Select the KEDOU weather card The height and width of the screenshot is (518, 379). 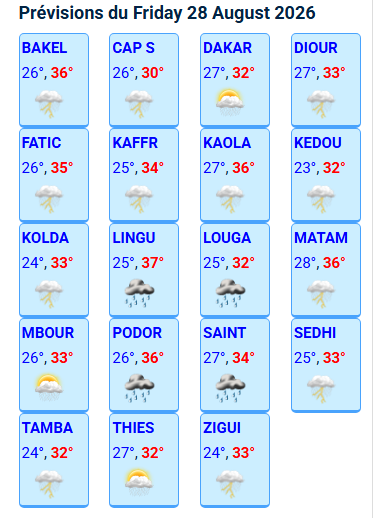tap(326, 175)
